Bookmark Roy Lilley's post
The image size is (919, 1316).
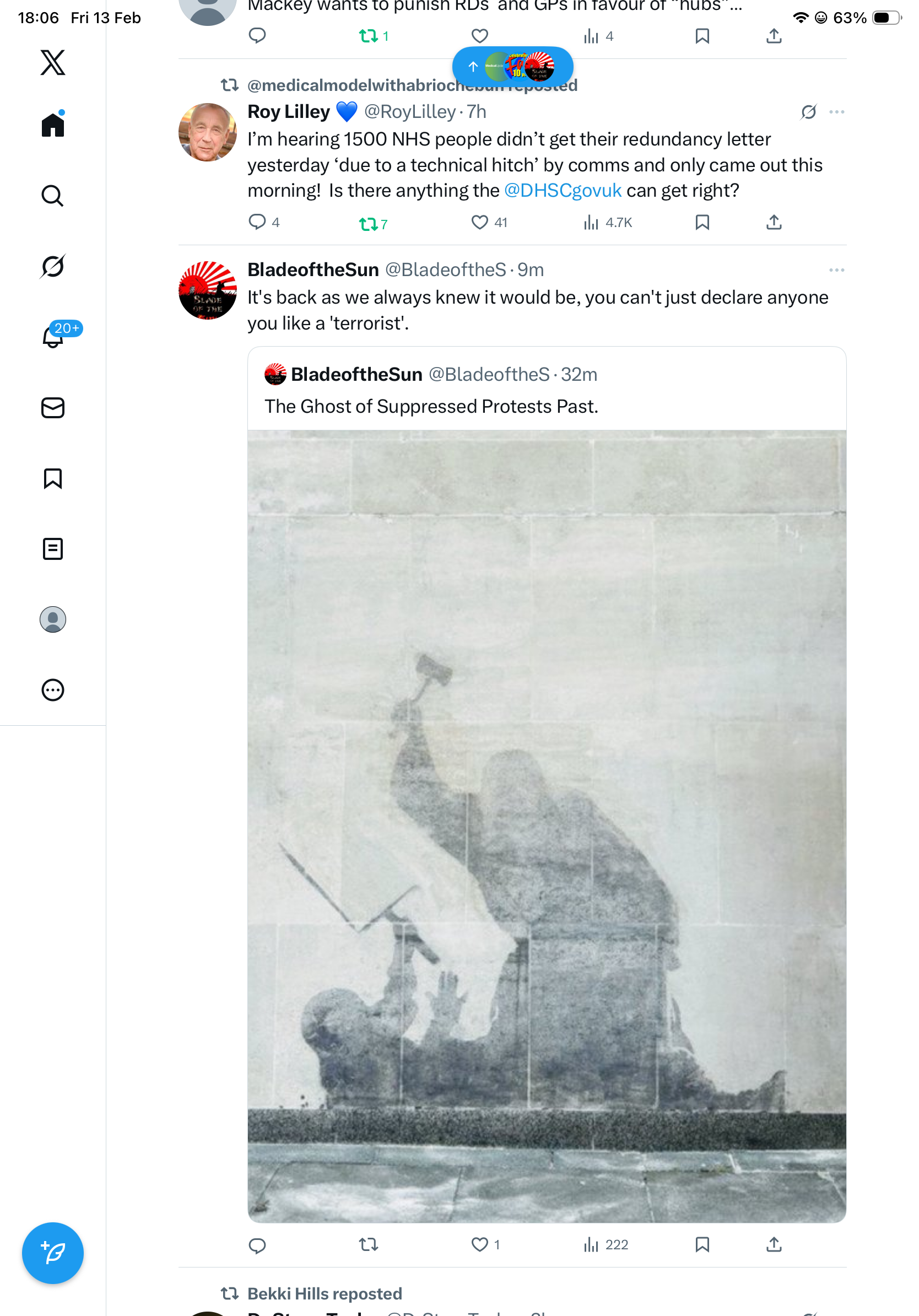click(x=702, y=223)
